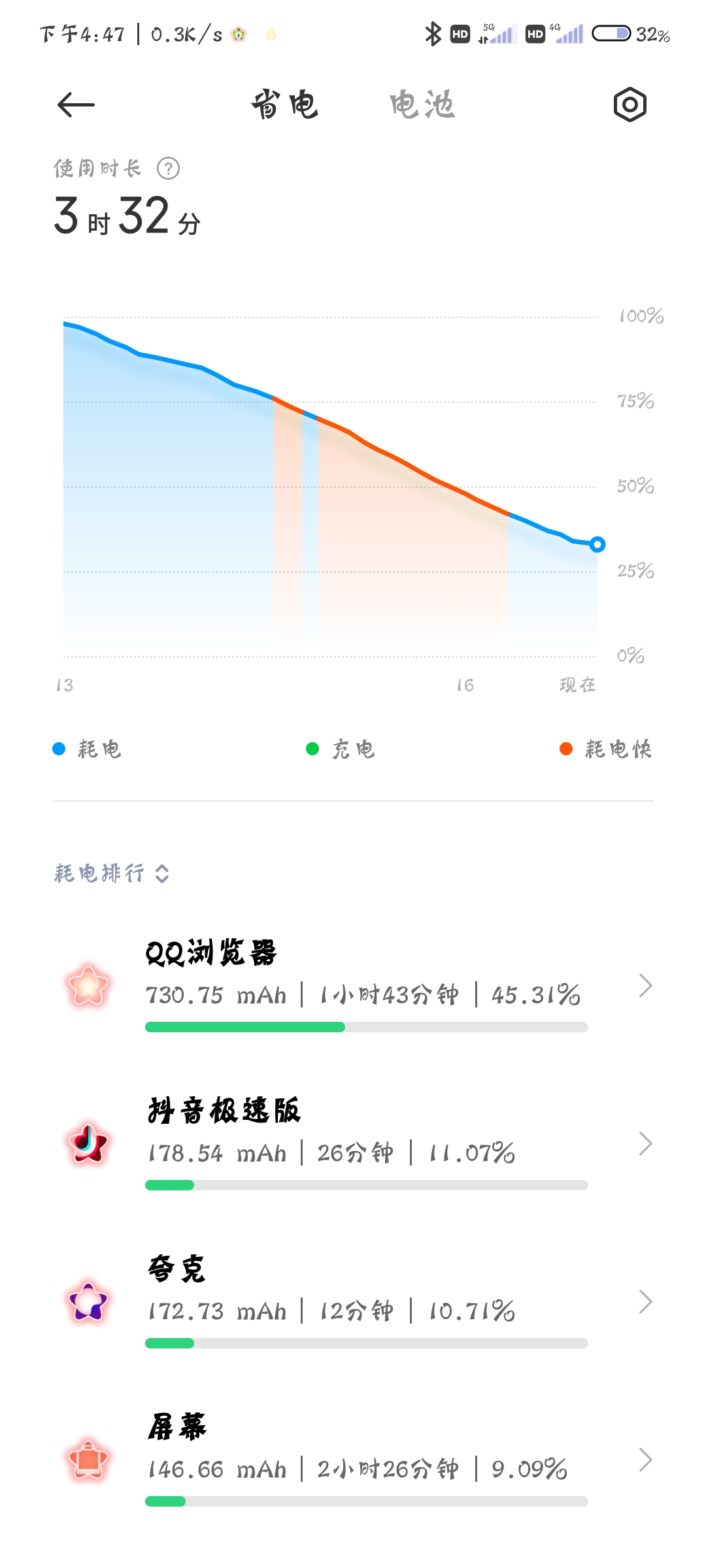Open QQ浏览器 power usage details

tap(353, 985)
